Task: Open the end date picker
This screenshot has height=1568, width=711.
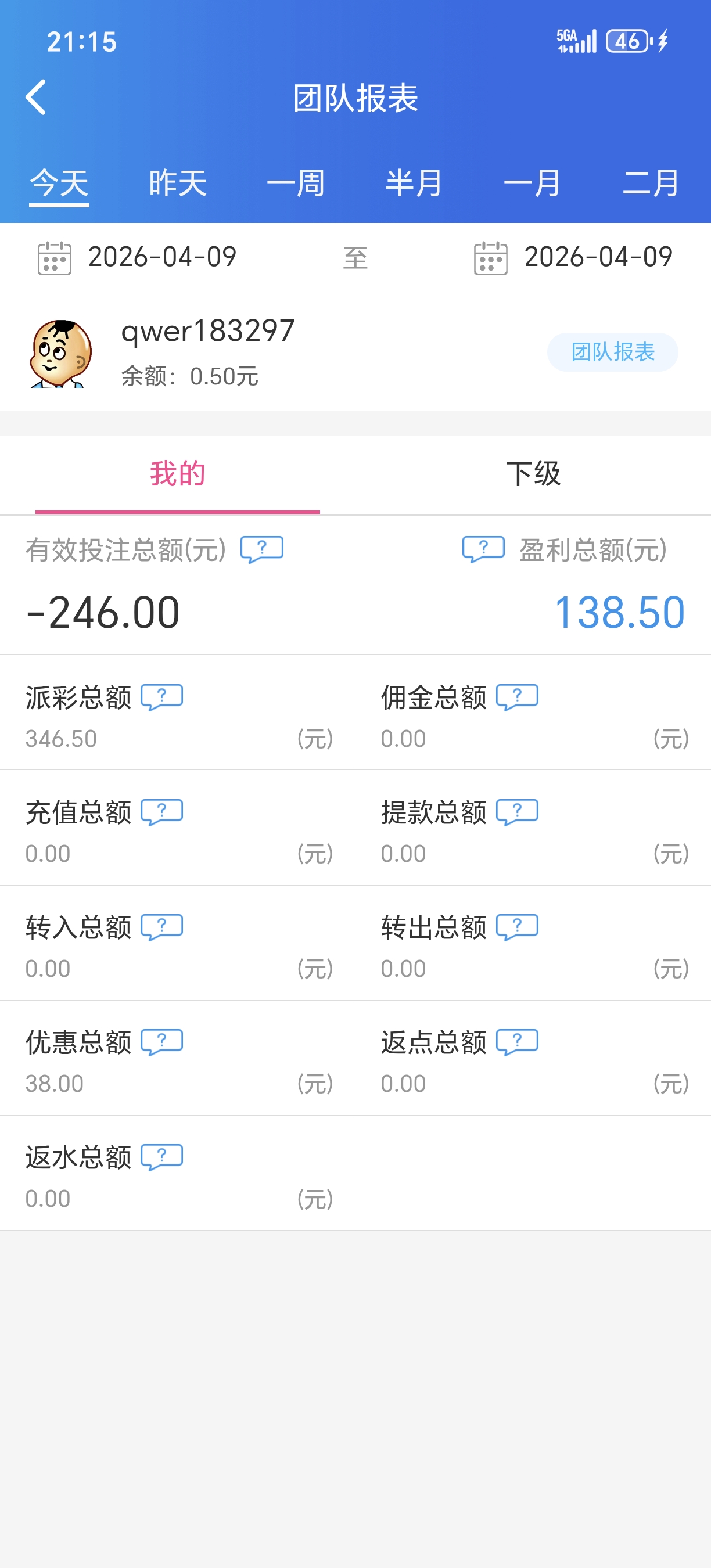Action: (573, 257)
